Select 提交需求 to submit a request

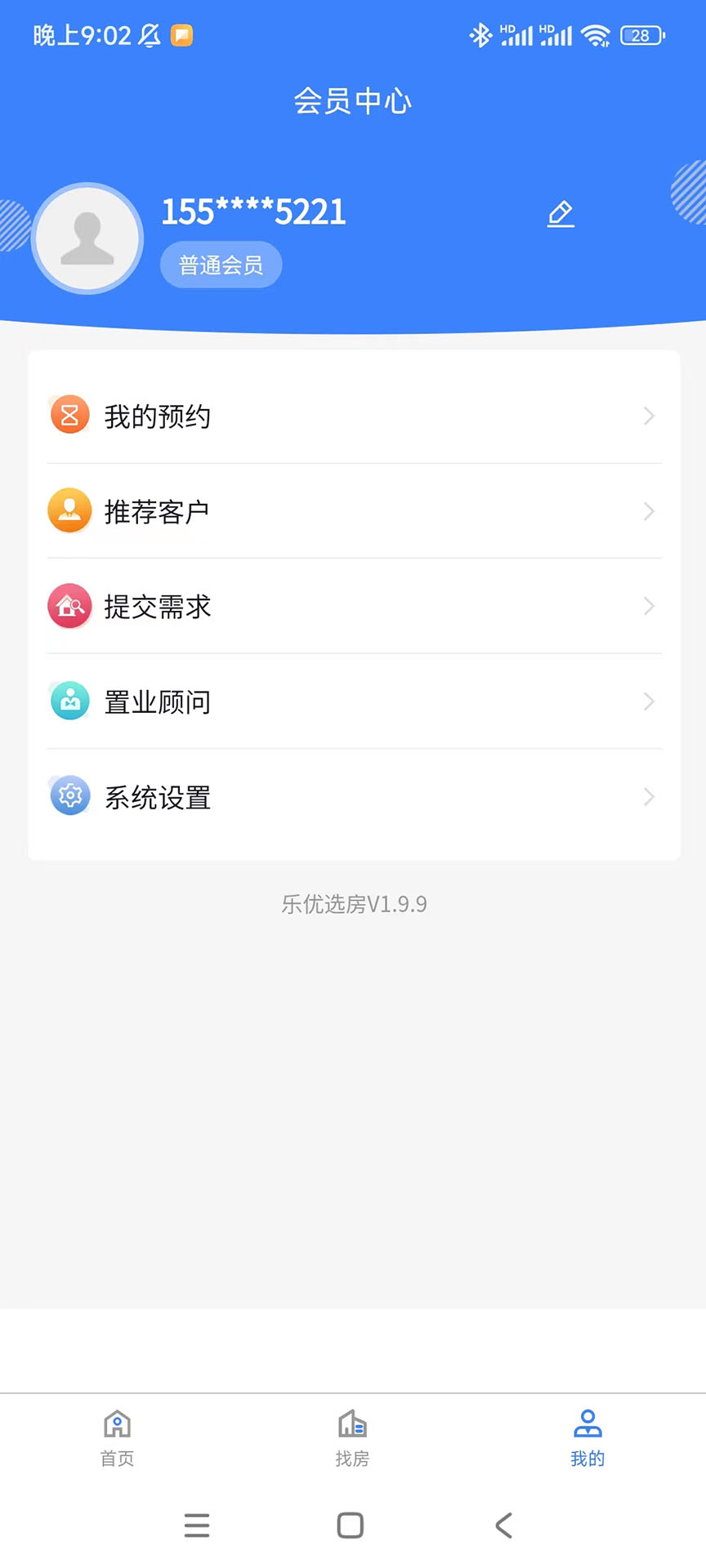click(x=353, y=607)
